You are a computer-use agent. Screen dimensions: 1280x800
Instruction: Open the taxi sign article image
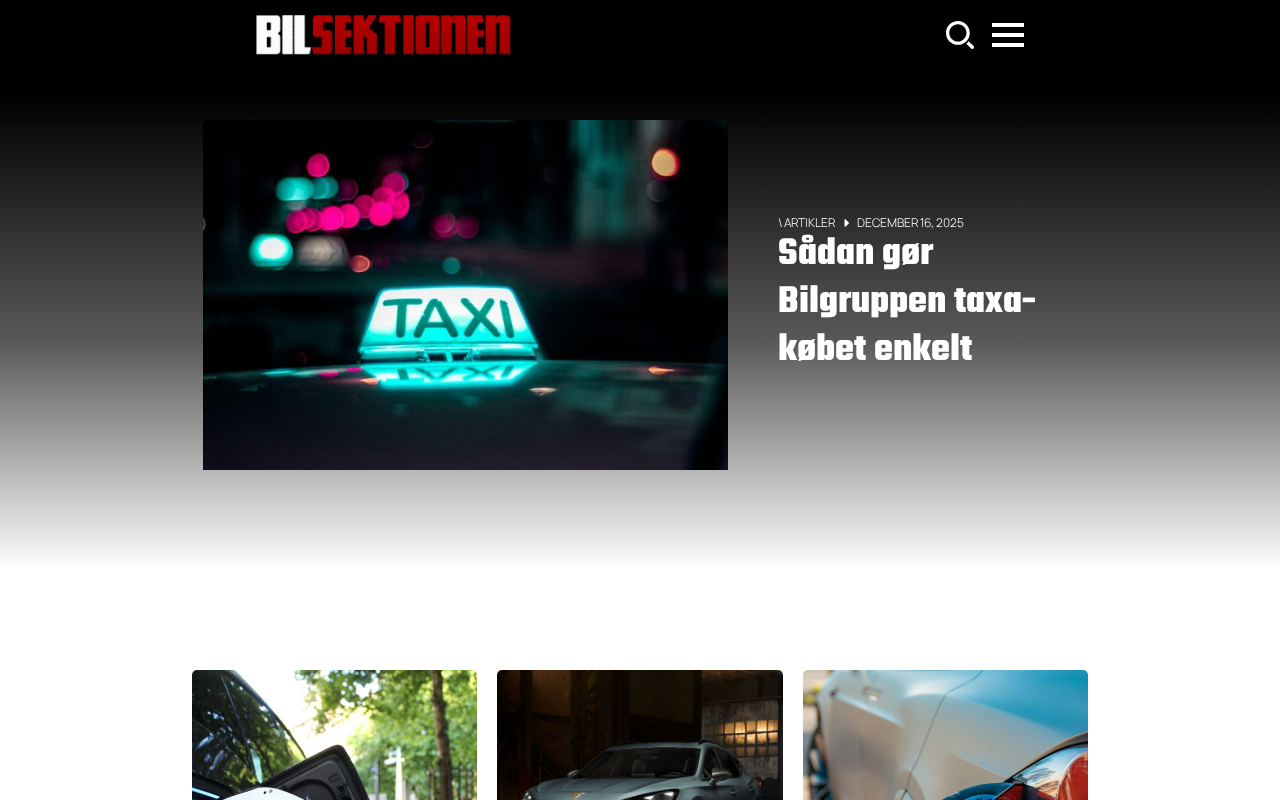click(465, 295)
